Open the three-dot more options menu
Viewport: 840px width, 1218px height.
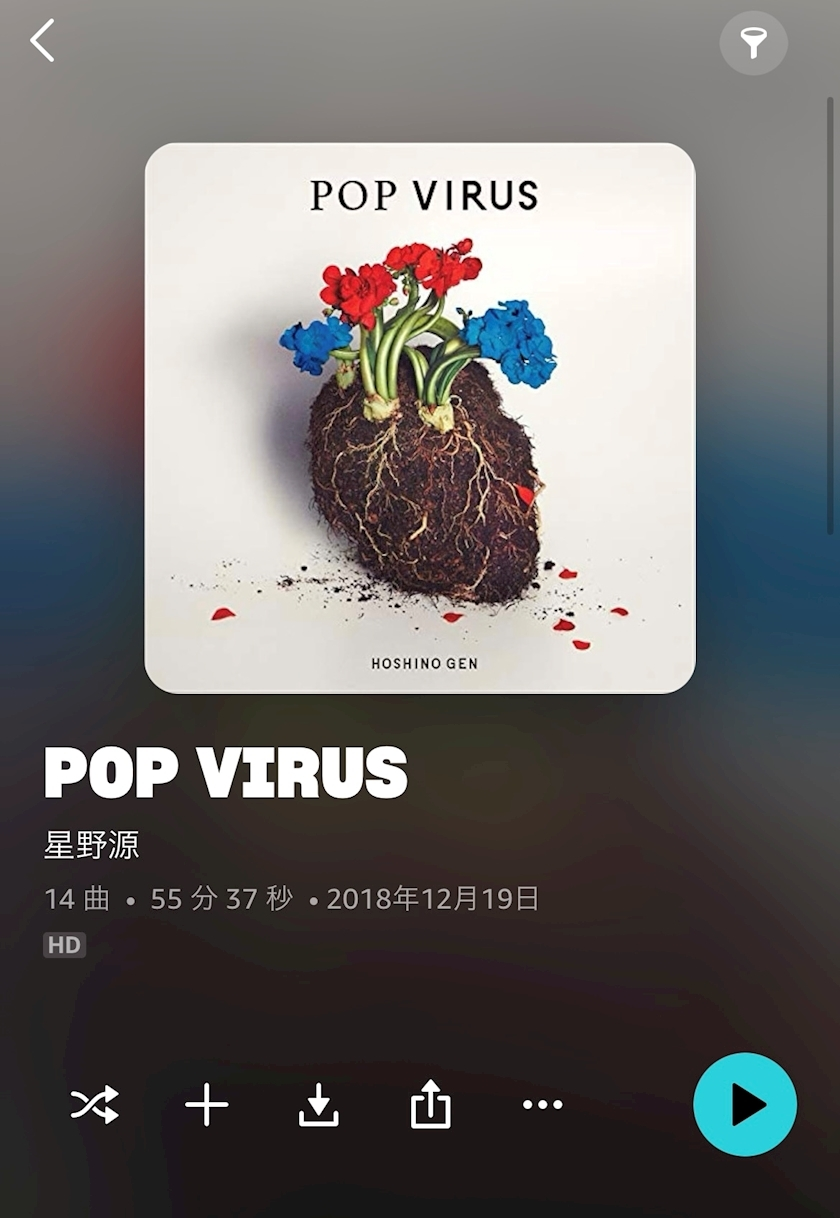(x=543, y=1105)
